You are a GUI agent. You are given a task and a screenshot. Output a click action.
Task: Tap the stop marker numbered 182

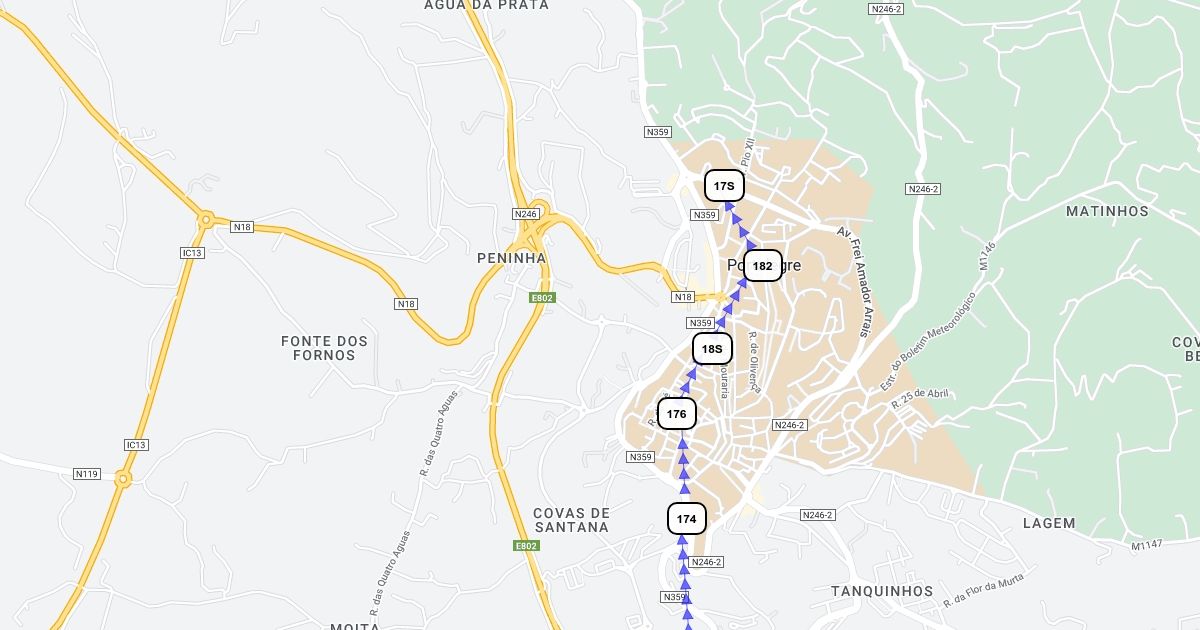762,265
